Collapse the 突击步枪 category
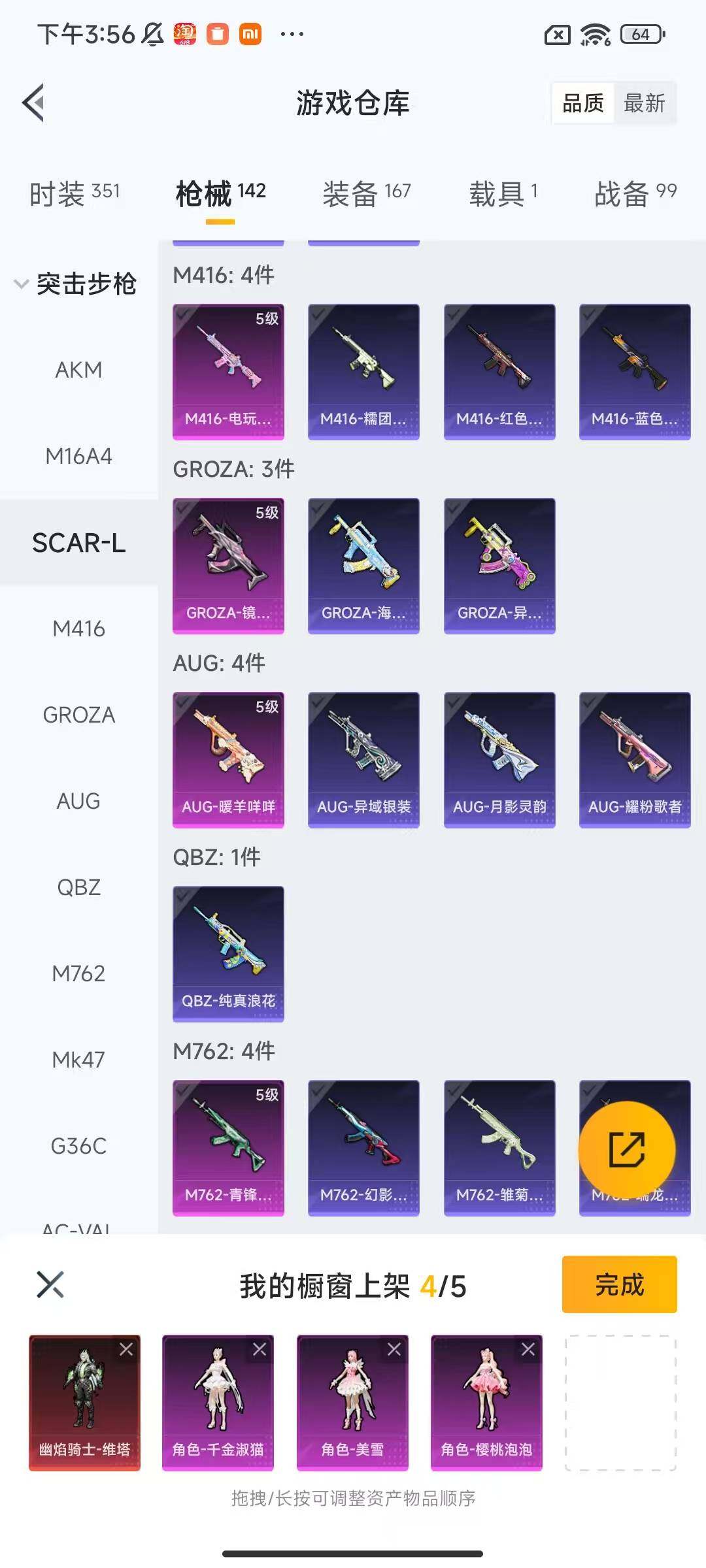 (x=76, y=284)
